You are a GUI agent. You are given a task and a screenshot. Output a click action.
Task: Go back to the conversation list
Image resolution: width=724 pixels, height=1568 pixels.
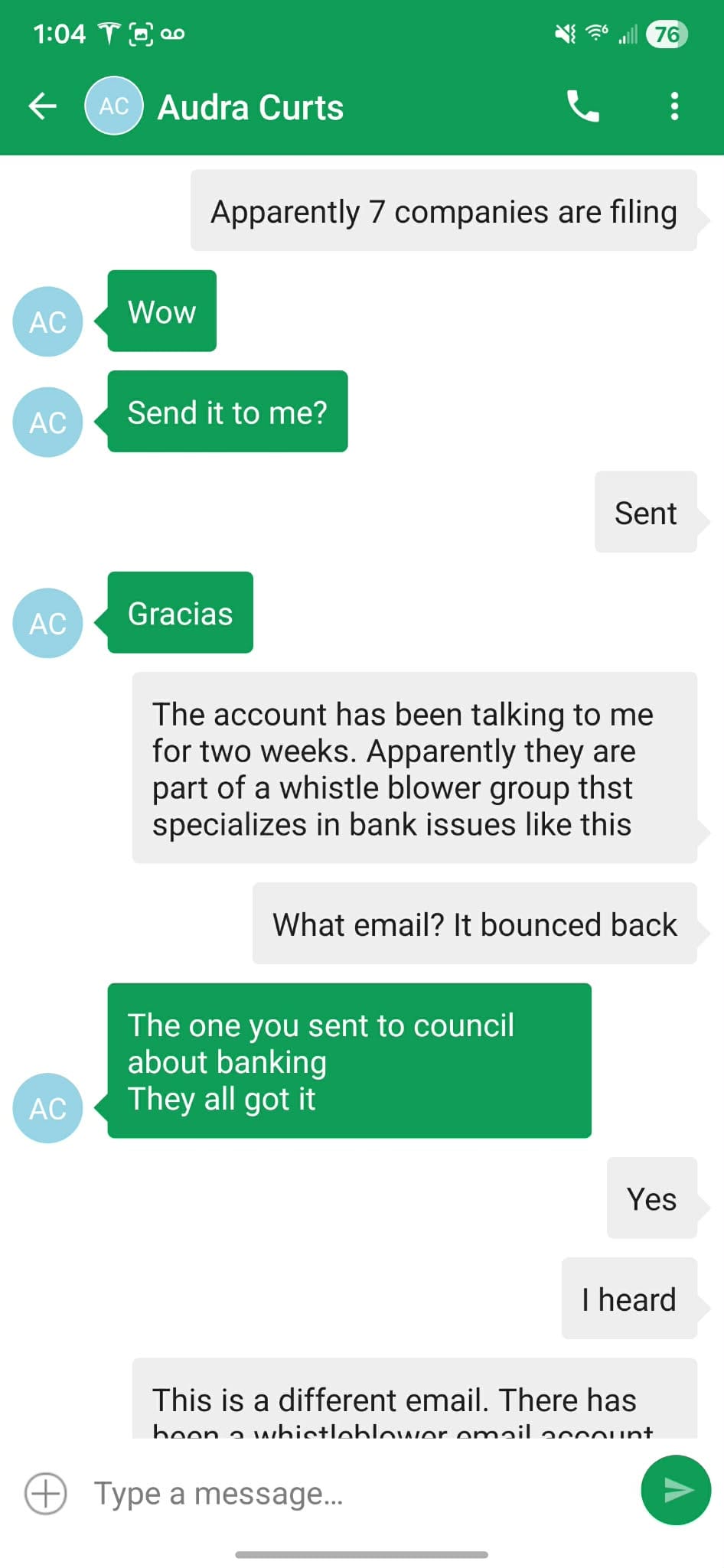pyautogui.click(x=43, y=106)
